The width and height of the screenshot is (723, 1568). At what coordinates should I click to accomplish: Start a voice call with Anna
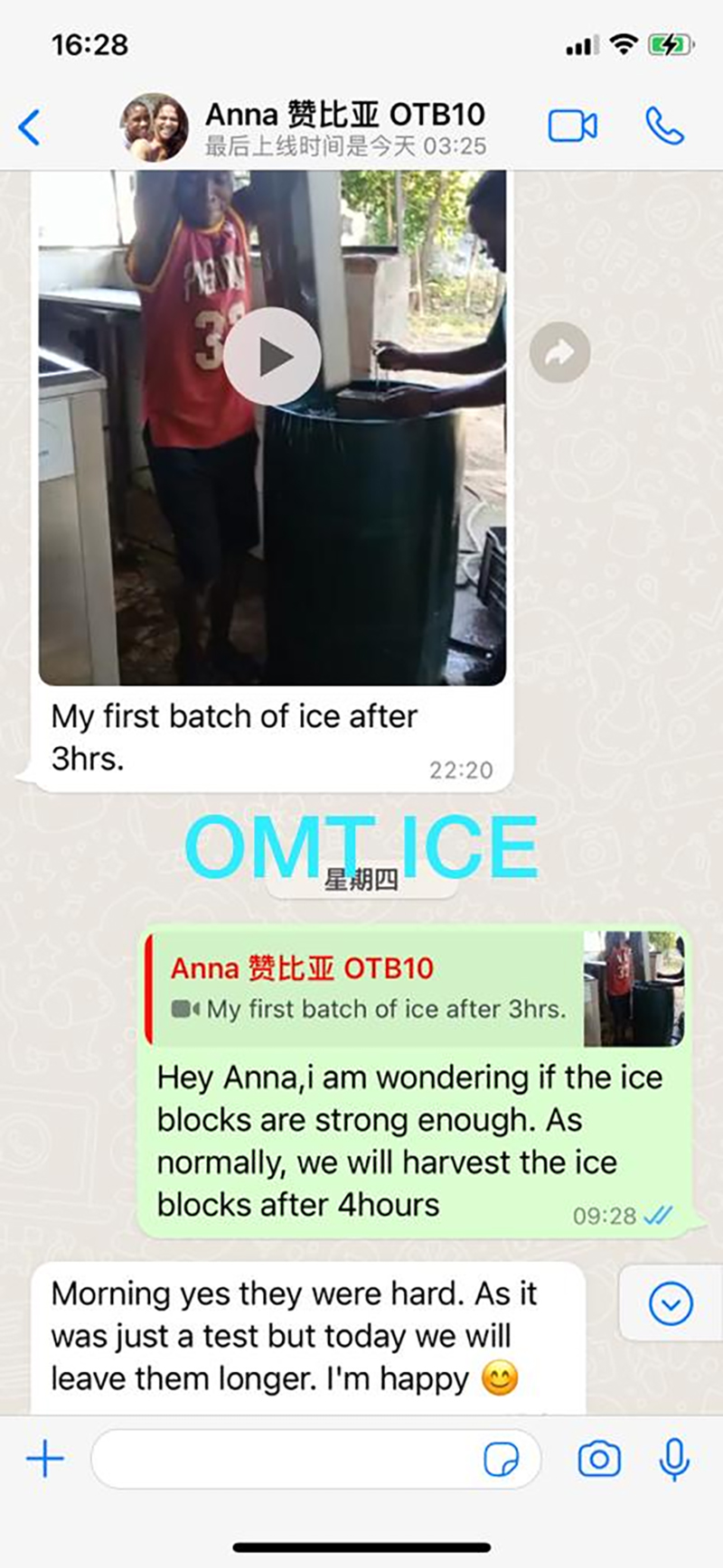click(x=664, y=126)
